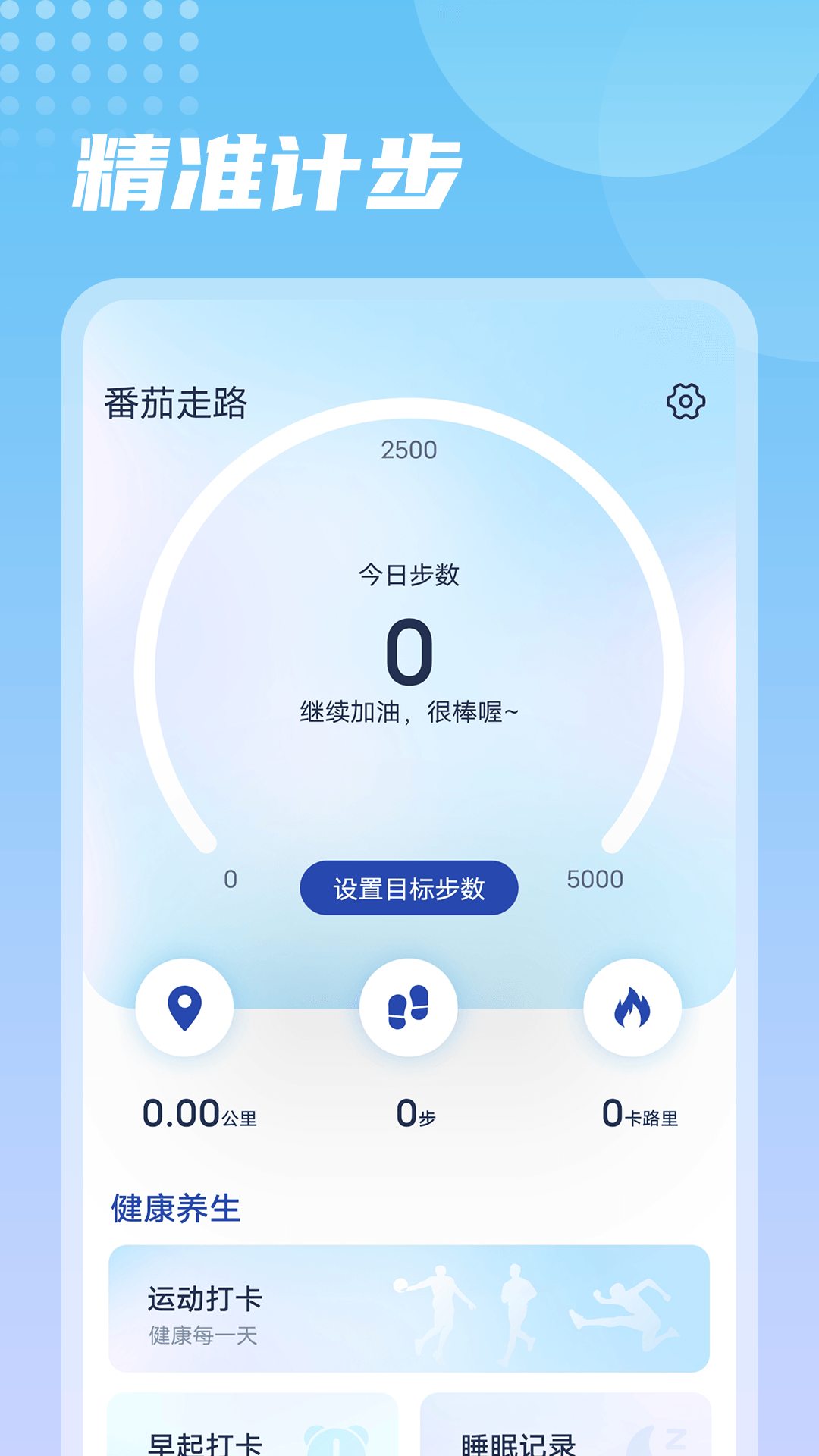Click the alarm clock icon on 早起打卡 card
Viewport: 819px width, 1456px height.
[x=337, y=1439]
